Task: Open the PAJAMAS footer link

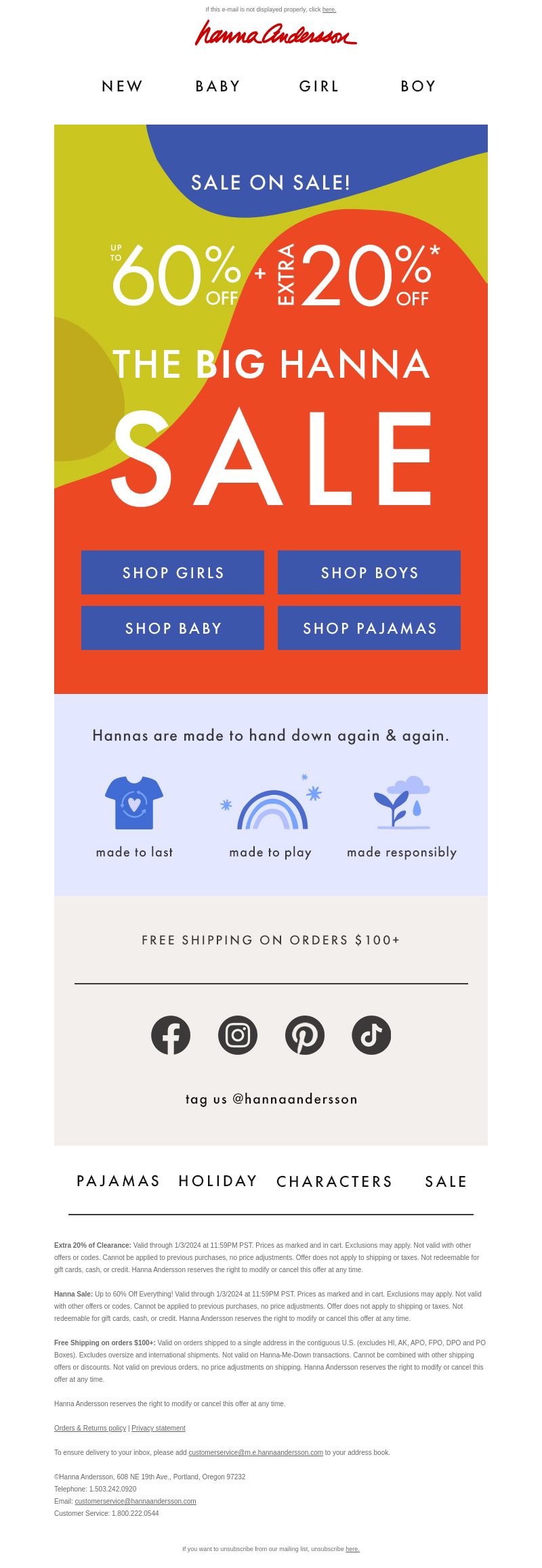Action: pyautogui.click(x=119, y=1181)
